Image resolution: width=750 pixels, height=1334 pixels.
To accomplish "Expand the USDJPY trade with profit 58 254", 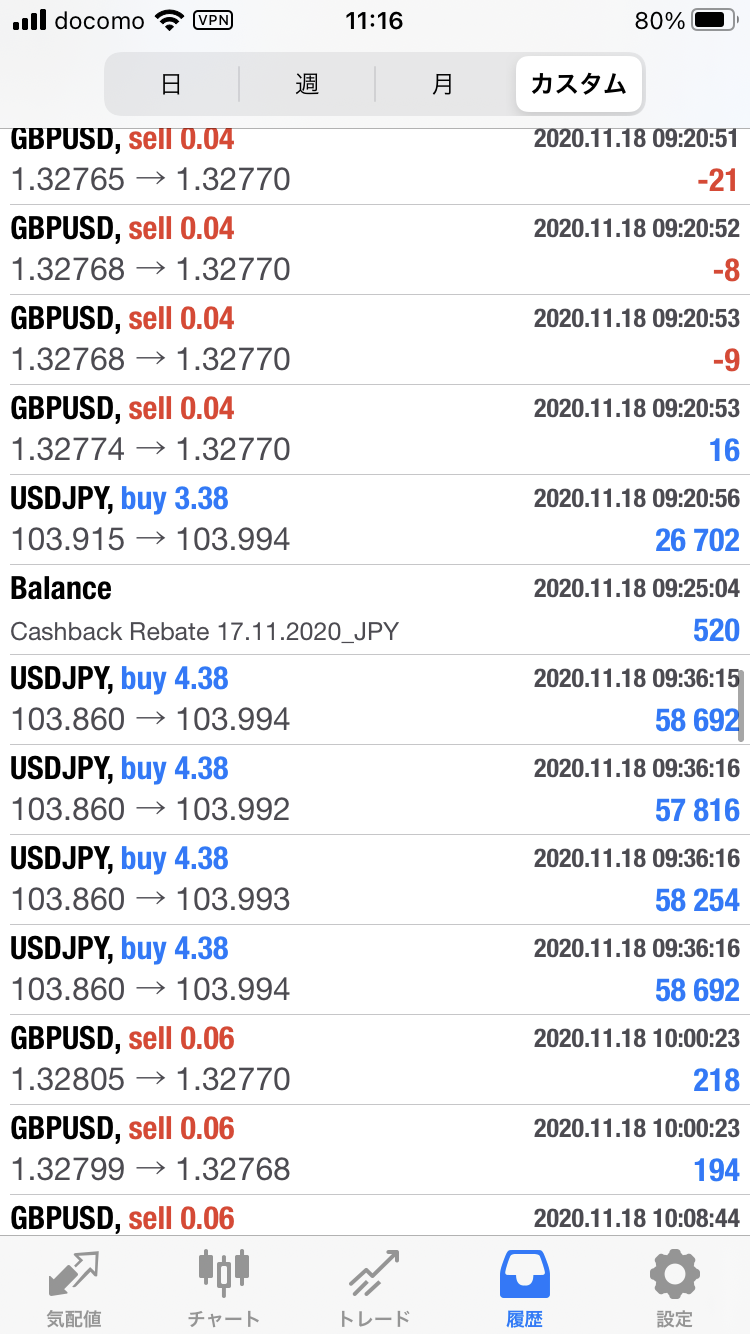I will [x=375, y=880].
